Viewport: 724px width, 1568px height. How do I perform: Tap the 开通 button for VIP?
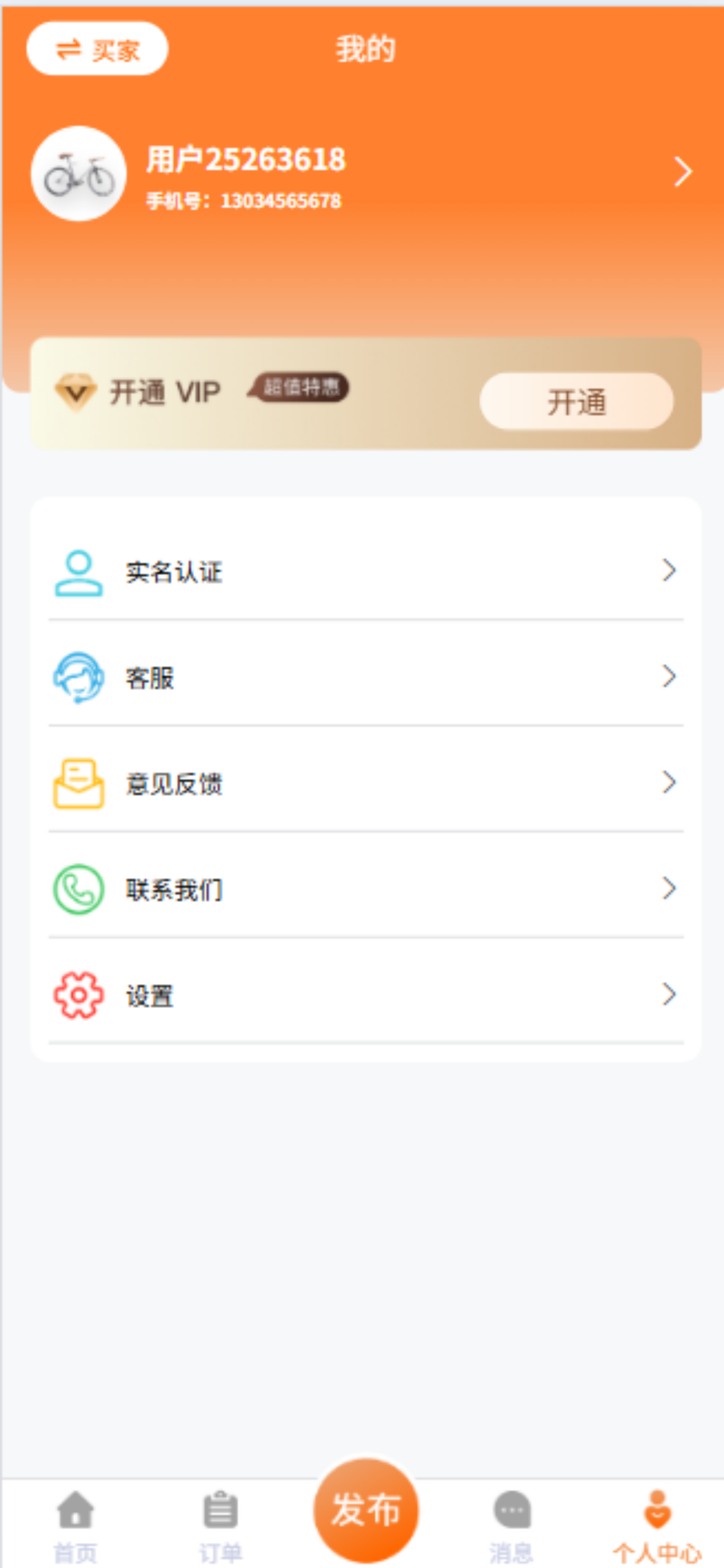pos(576,402)
